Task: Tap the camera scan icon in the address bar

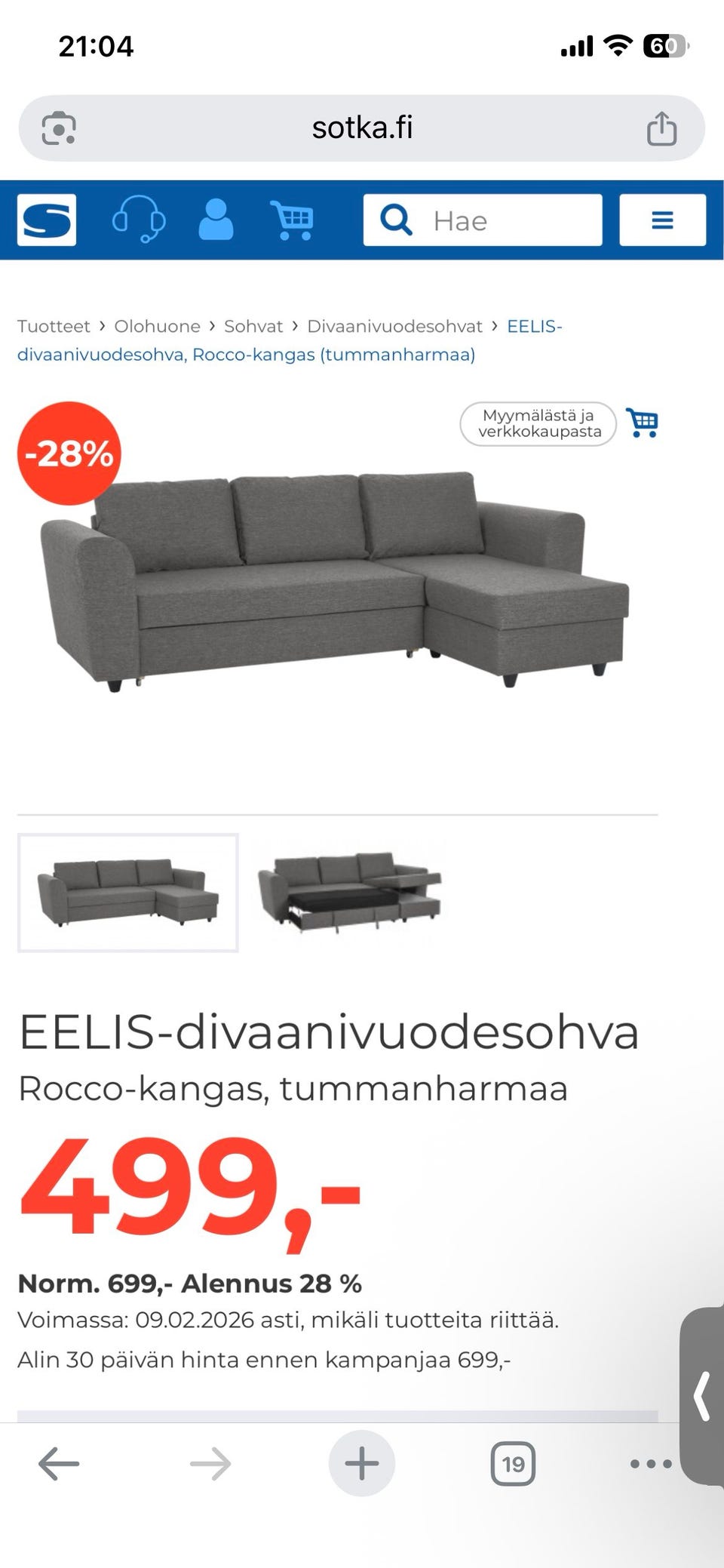Action: (60, 127)
